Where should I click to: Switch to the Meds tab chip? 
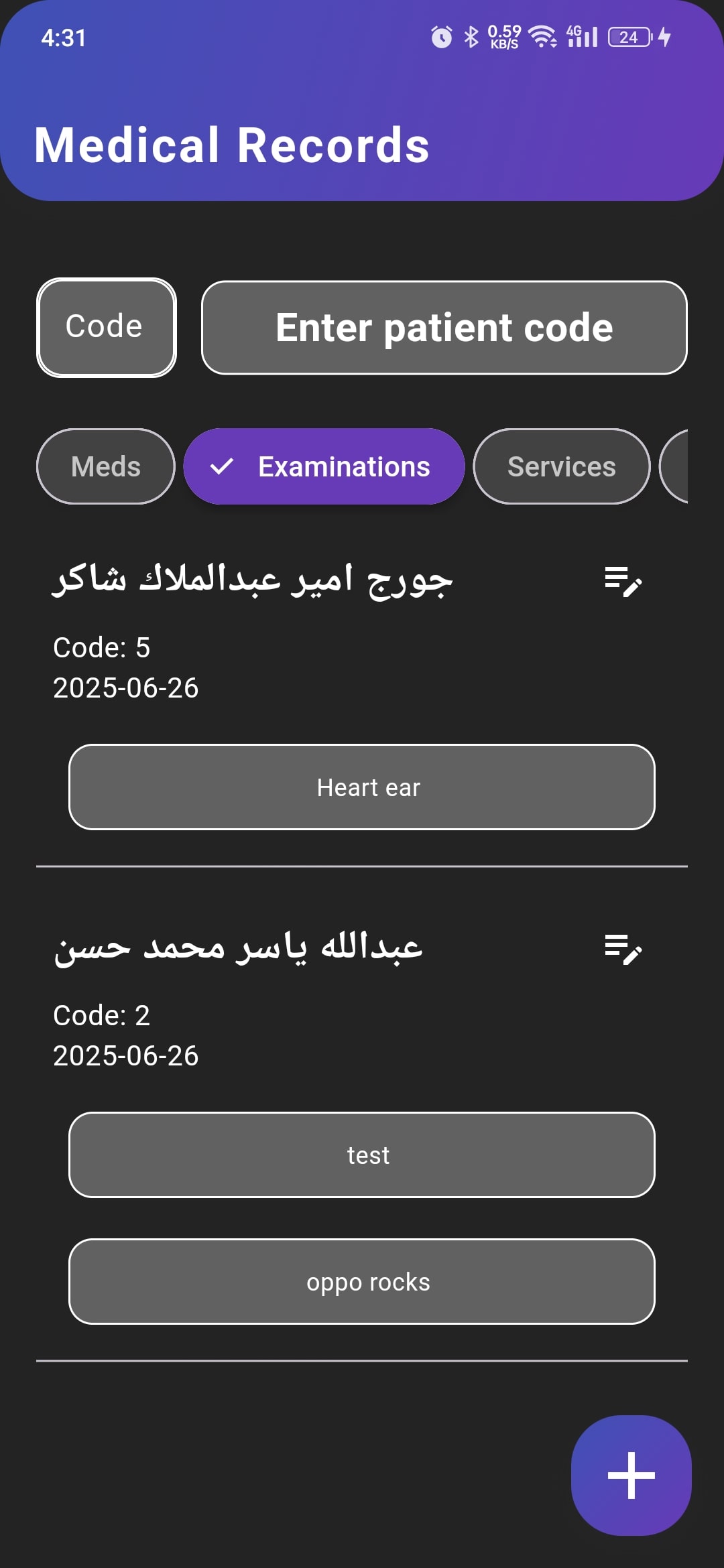105,466
